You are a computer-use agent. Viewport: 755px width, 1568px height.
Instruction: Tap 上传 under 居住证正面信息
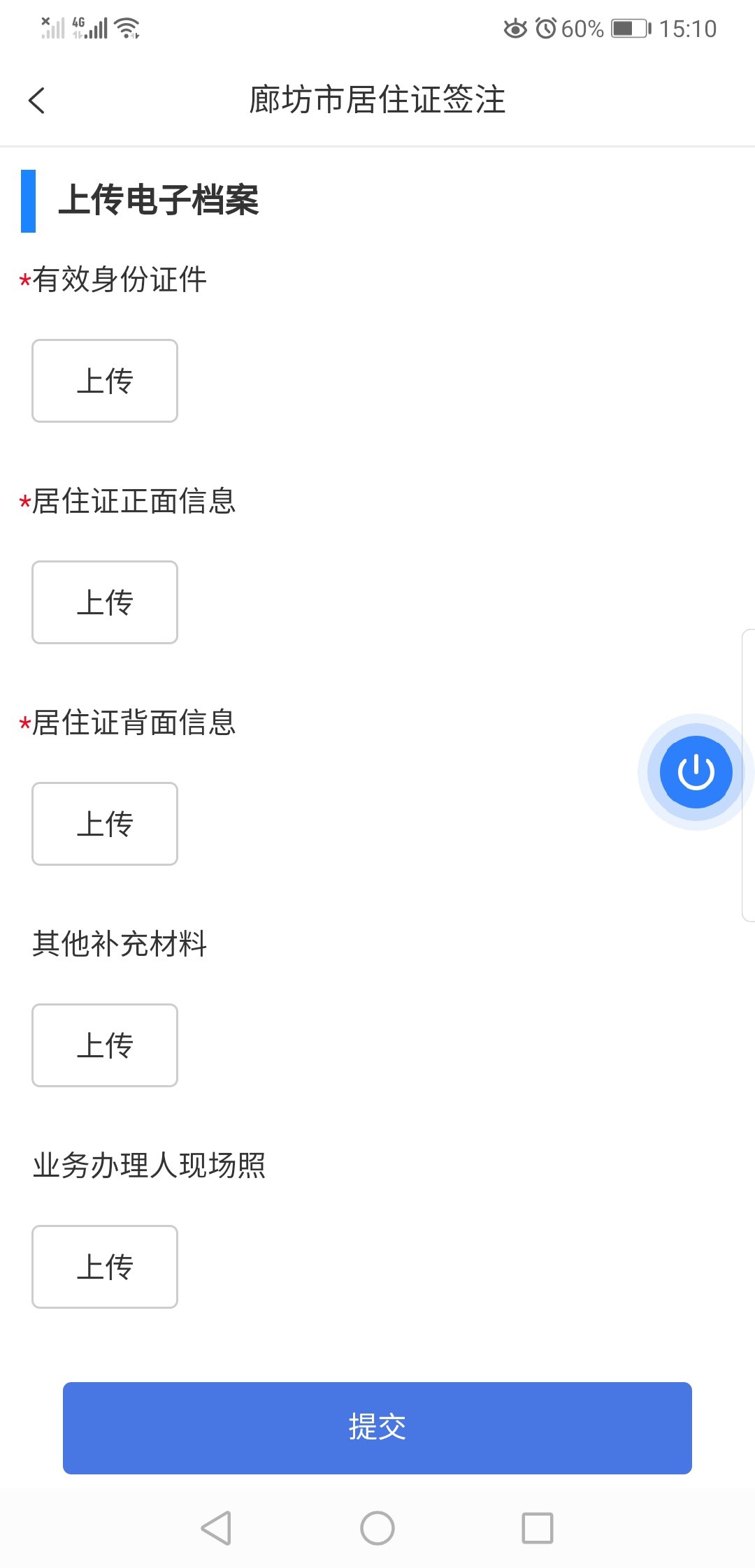pyautogui.click(x=105, y=602)
